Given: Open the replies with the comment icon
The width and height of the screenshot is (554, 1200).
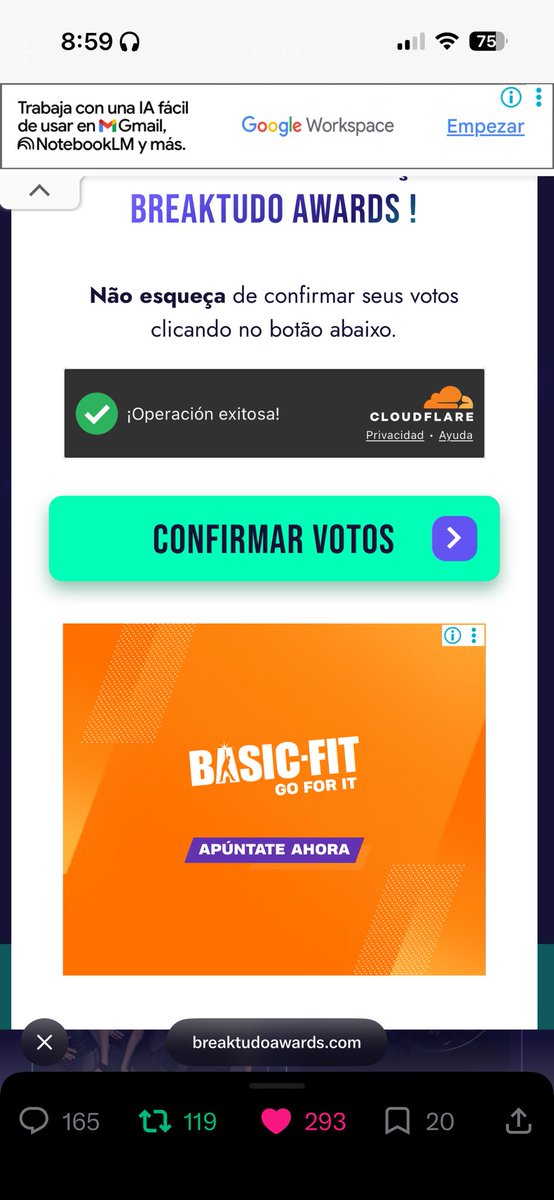Looking at the screenshot, I should (34, 1122).
